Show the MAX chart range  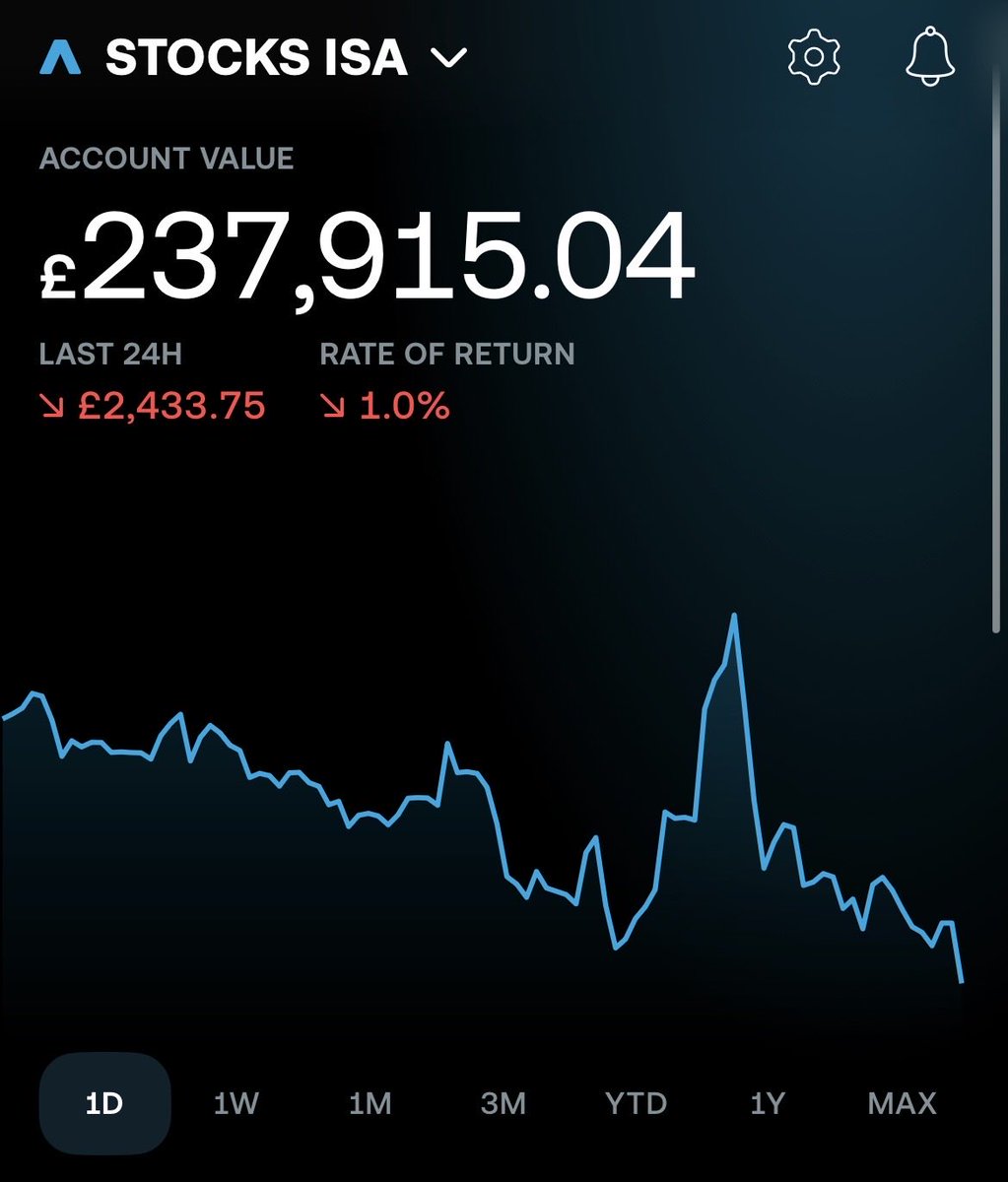pyautogui.click(x=903, y=1103)
